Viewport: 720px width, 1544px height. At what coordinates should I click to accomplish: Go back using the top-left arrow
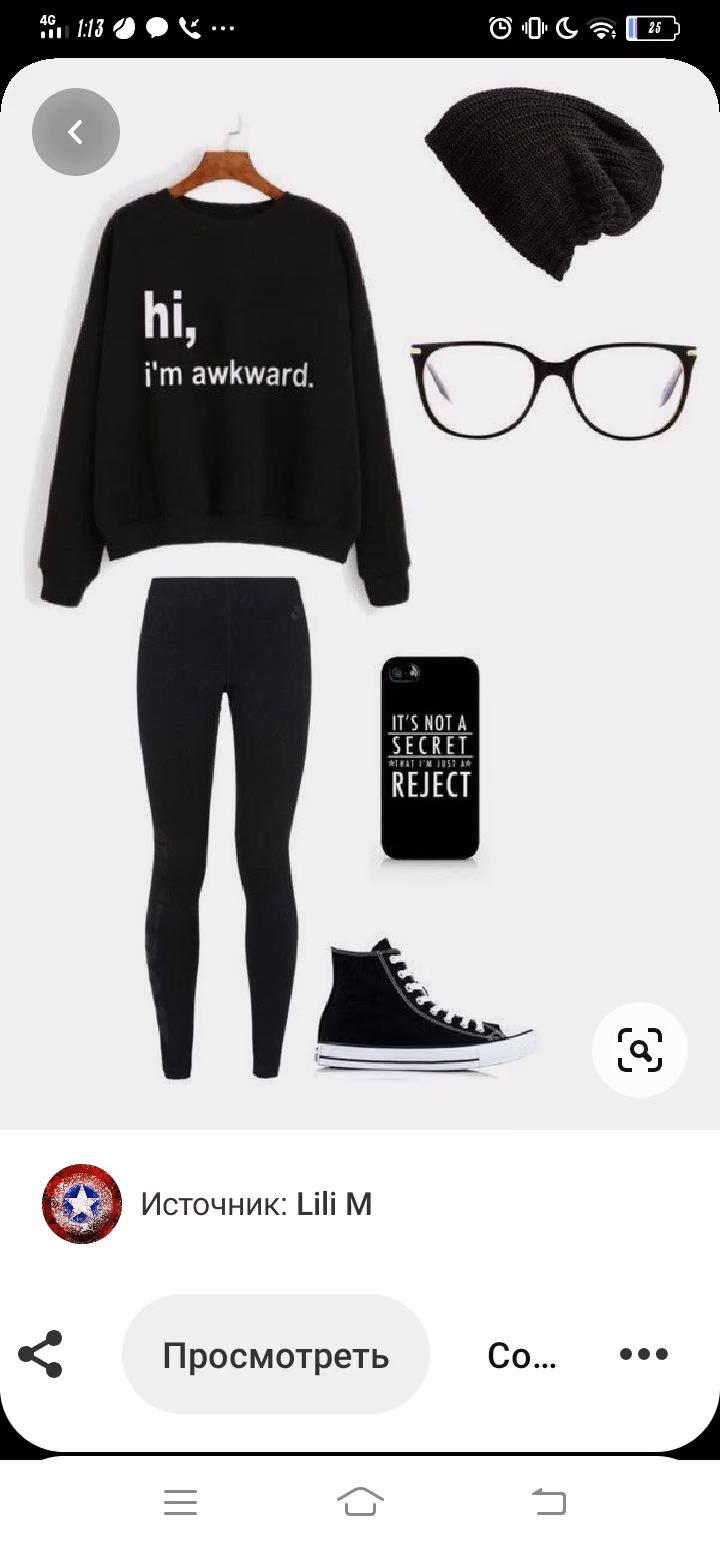76,132
